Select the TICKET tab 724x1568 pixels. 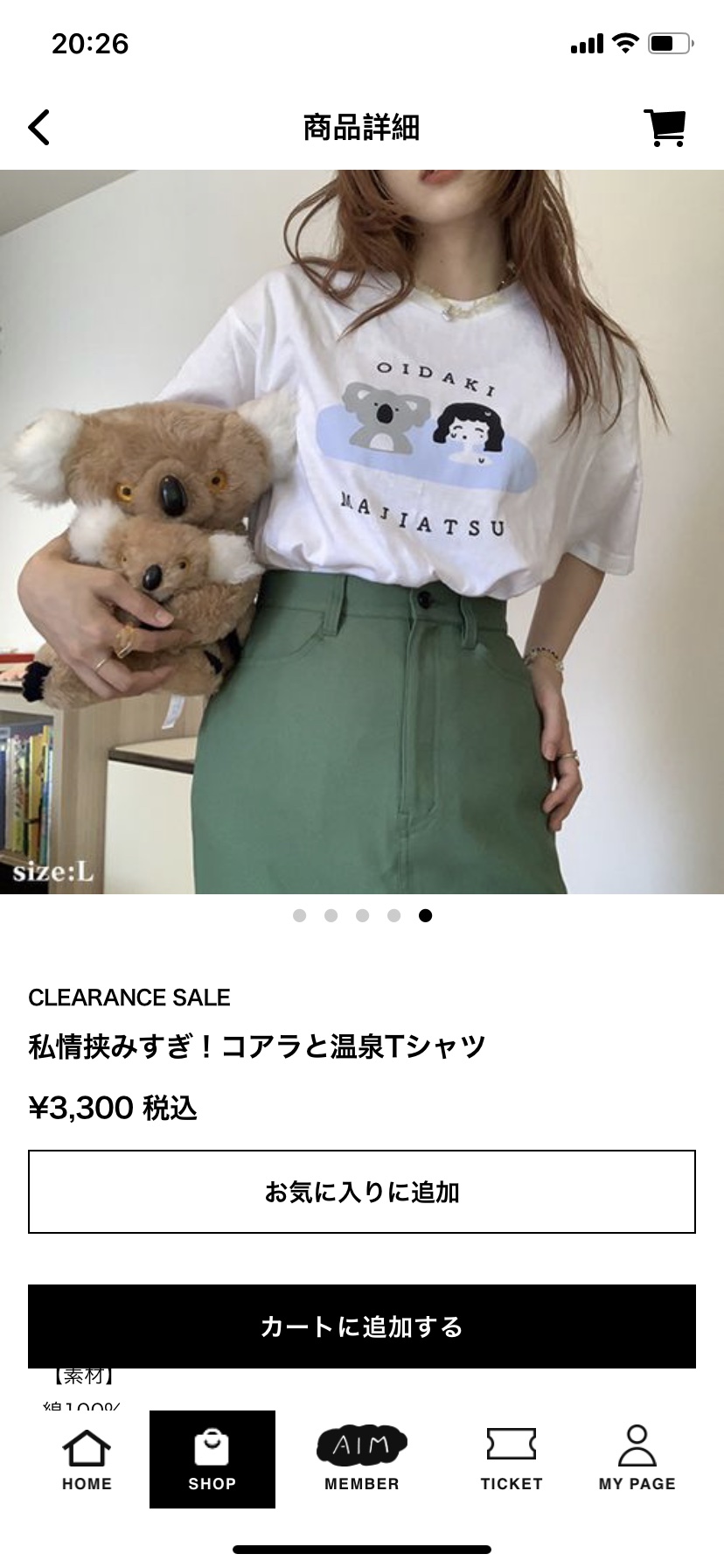click(512, 1459)
